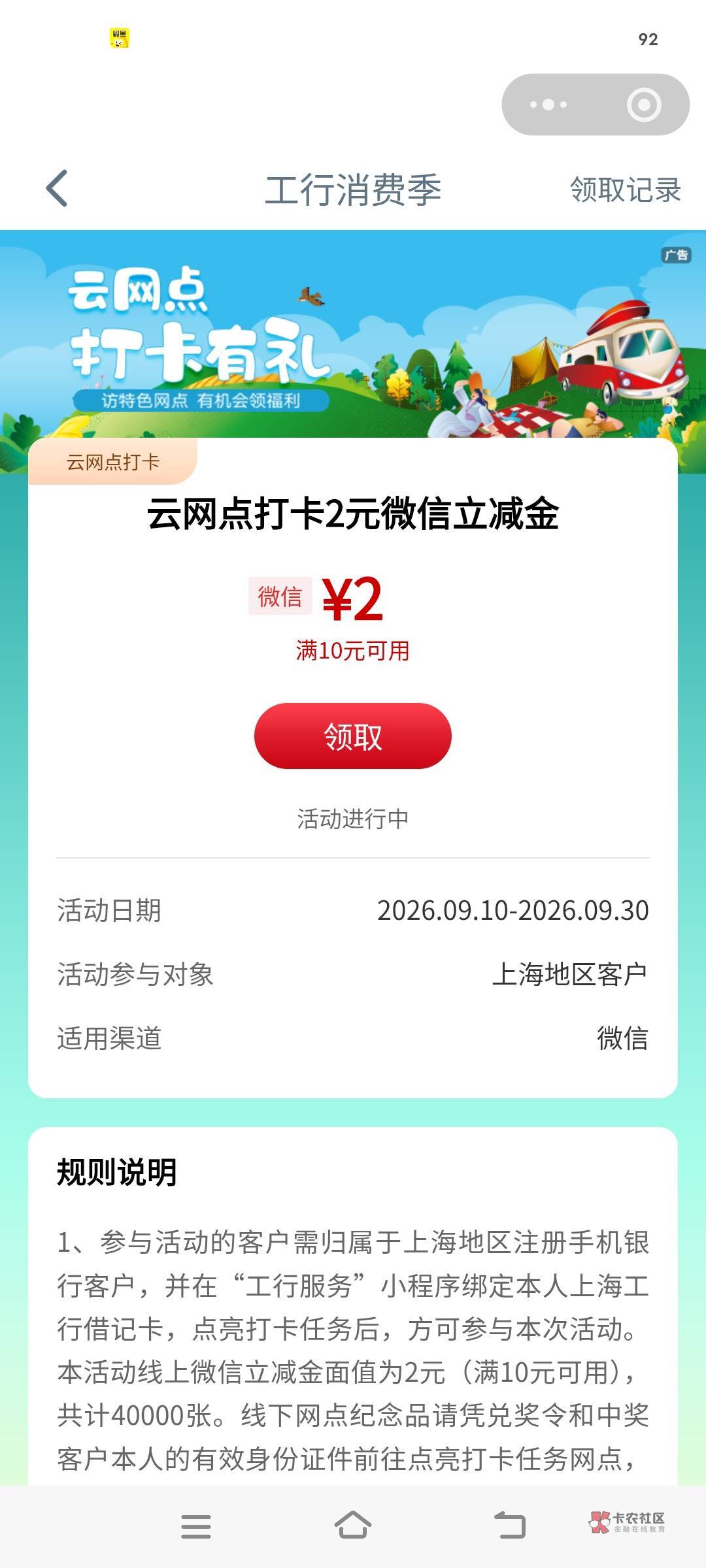Tap the red 领取 button
The width and height of the screenshot is (706, 1568).
pyautogui.click(x=353, y=736)
